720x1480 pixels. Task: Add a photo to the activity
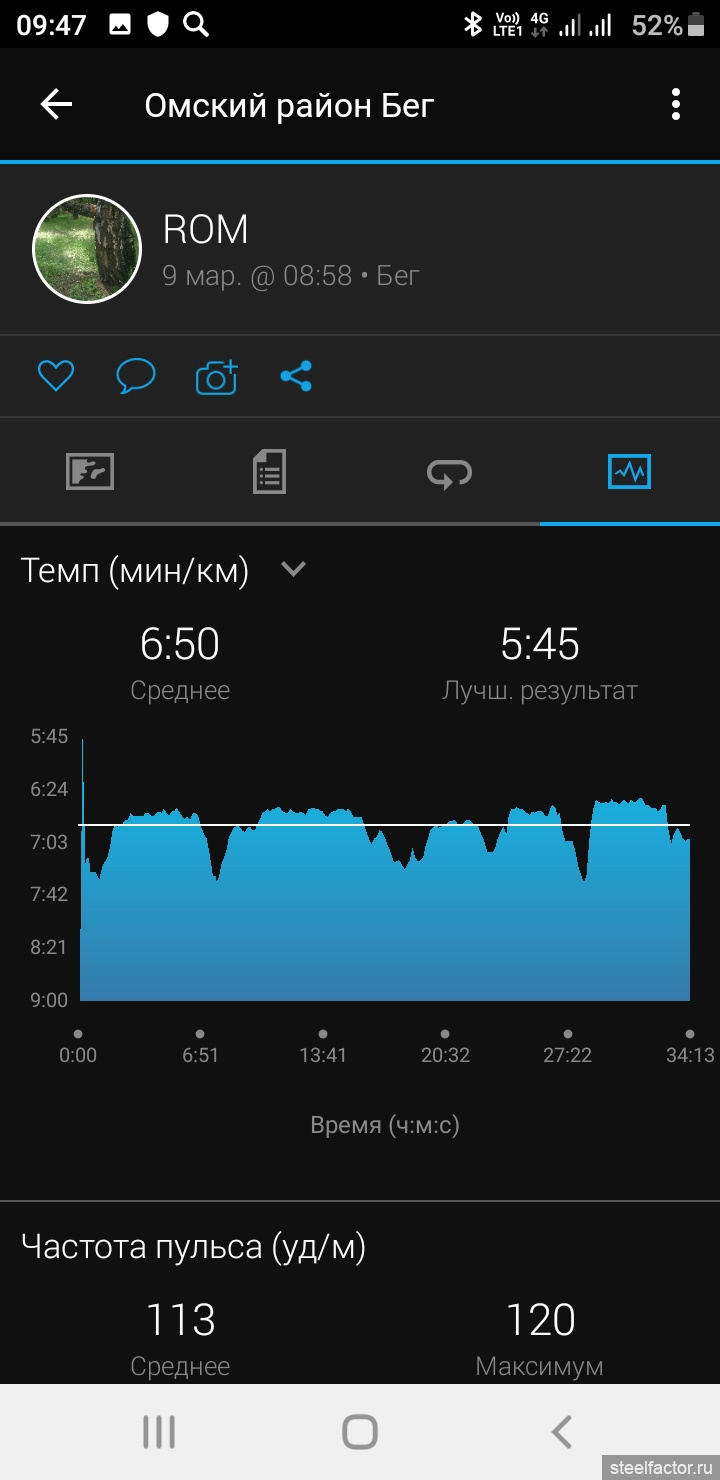(216, 376)
